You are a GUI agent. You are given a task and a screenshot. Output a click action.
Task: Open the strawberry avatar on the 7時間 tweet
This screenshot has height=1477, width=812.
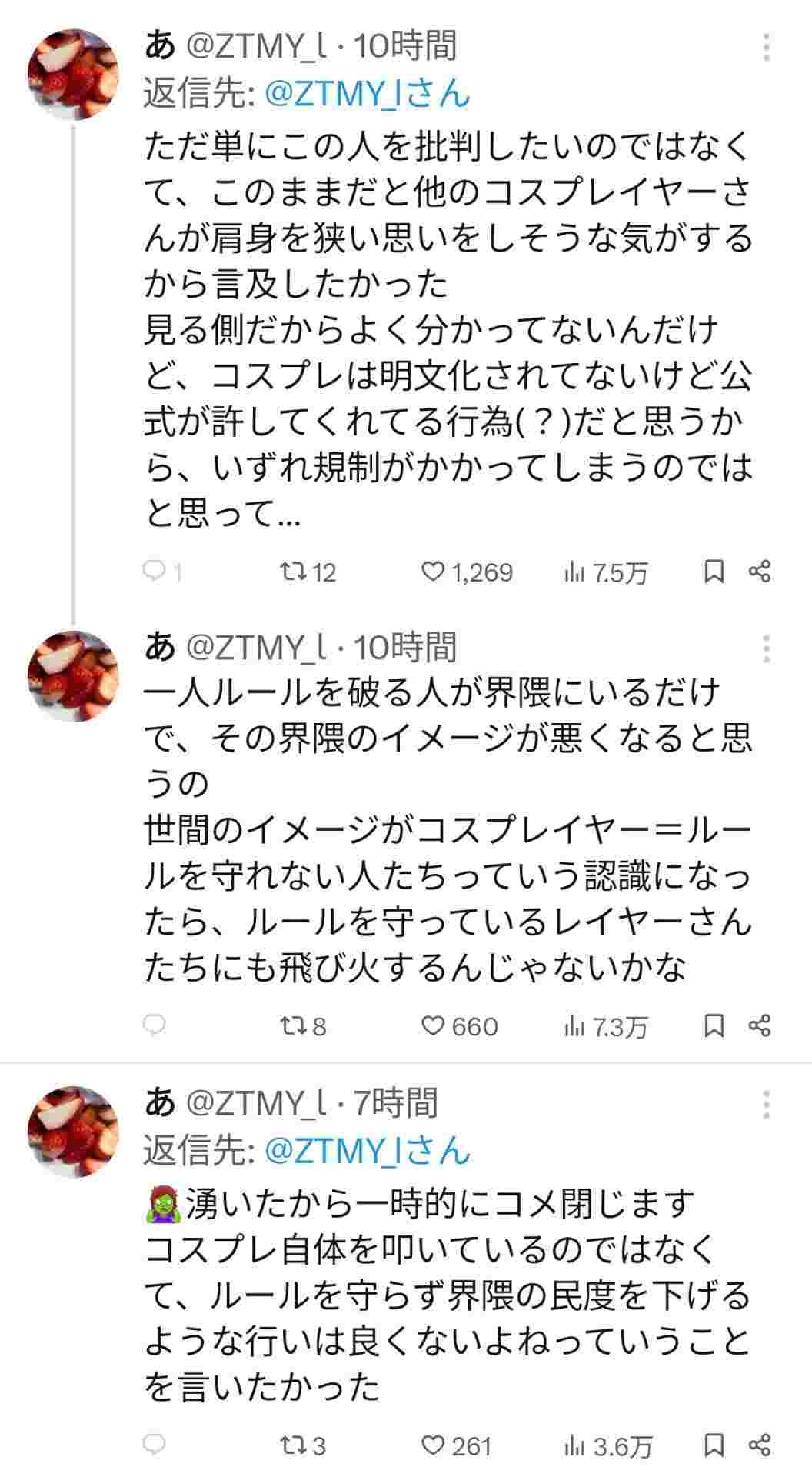click(74, 1131)
